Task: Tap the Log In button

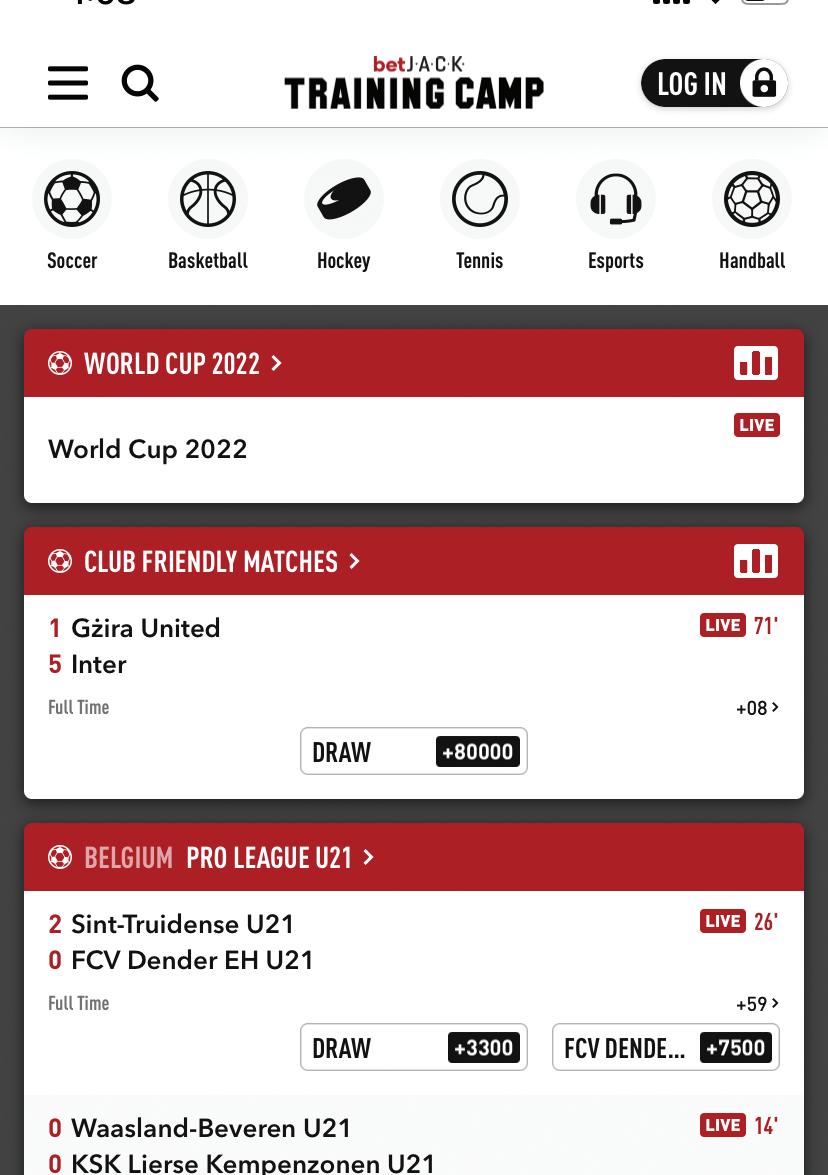Action: pyautogui.click(x=714, y=83)
